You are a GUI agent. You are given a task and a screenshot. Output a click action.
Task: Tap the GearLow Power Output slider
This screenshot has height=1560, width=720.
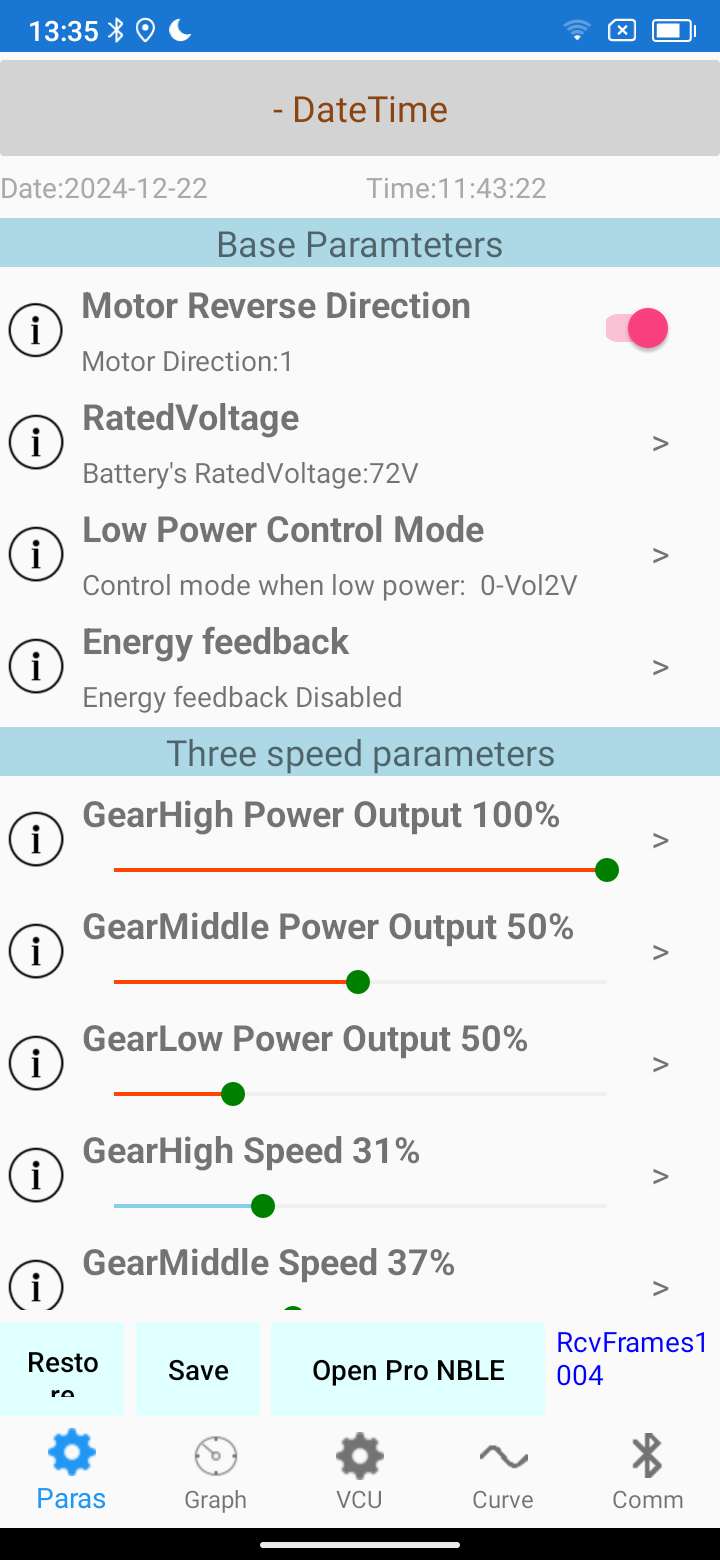(x=360, y=1094)
